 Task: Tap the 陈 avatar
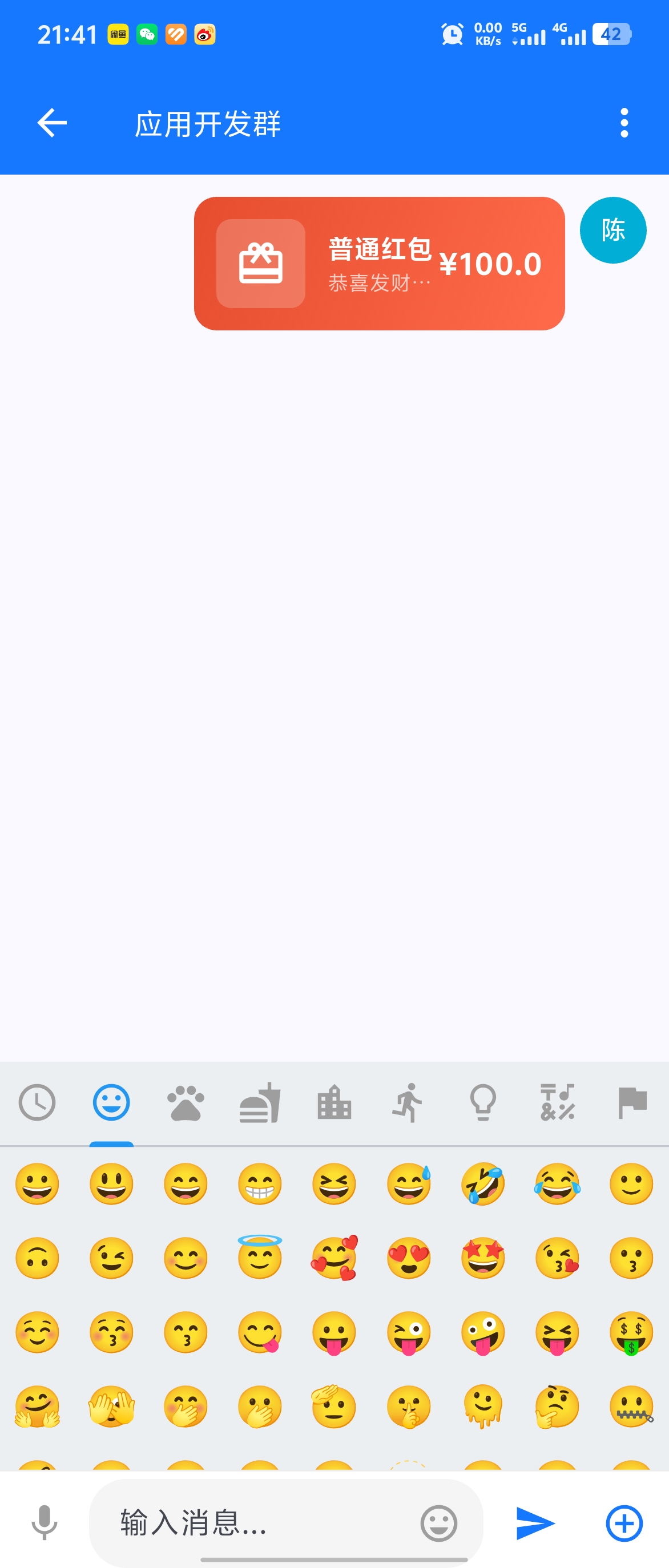[612, 230]
